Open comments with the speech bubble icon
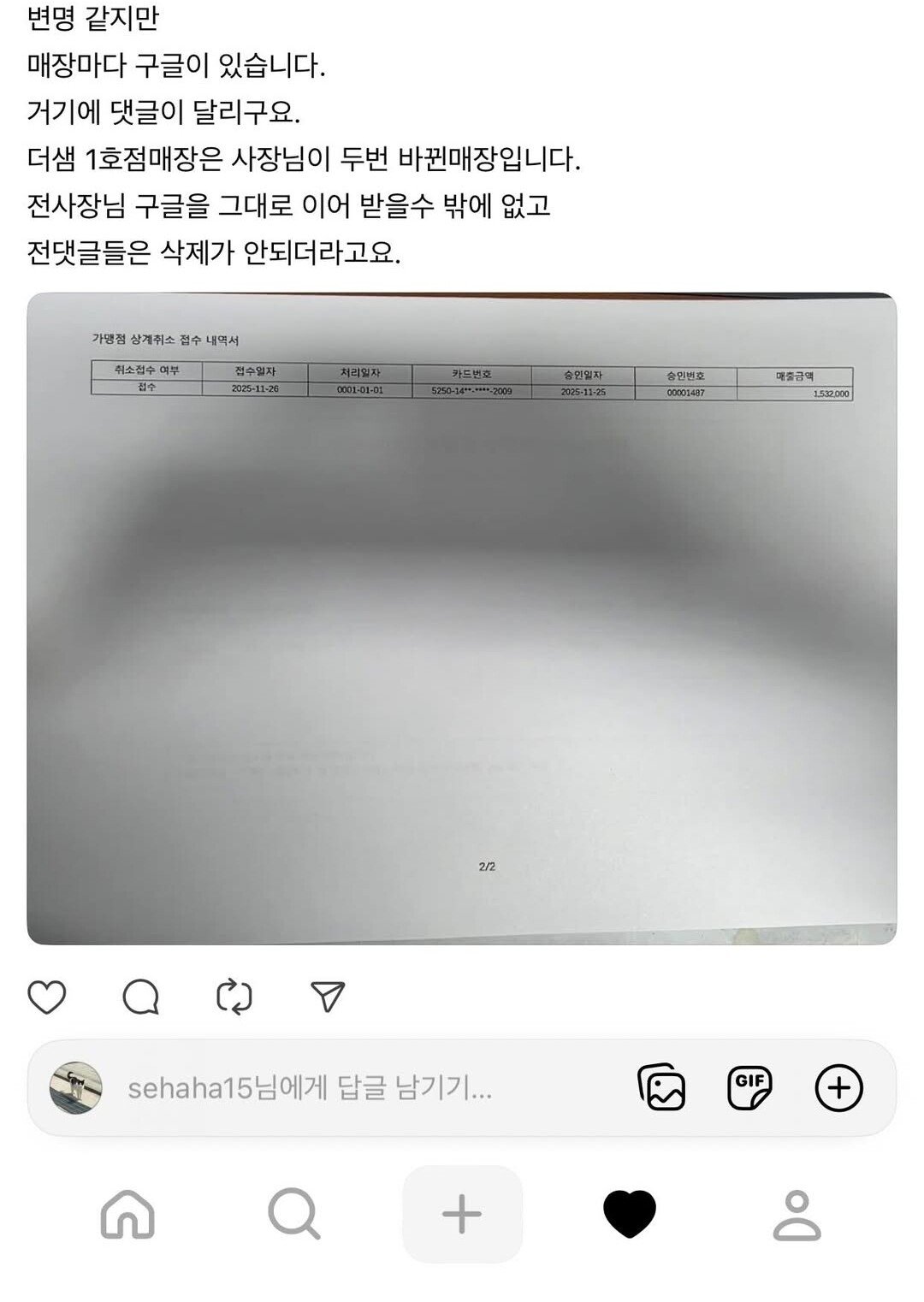Viewport: 924px width, 1302px height. (141, 997)
